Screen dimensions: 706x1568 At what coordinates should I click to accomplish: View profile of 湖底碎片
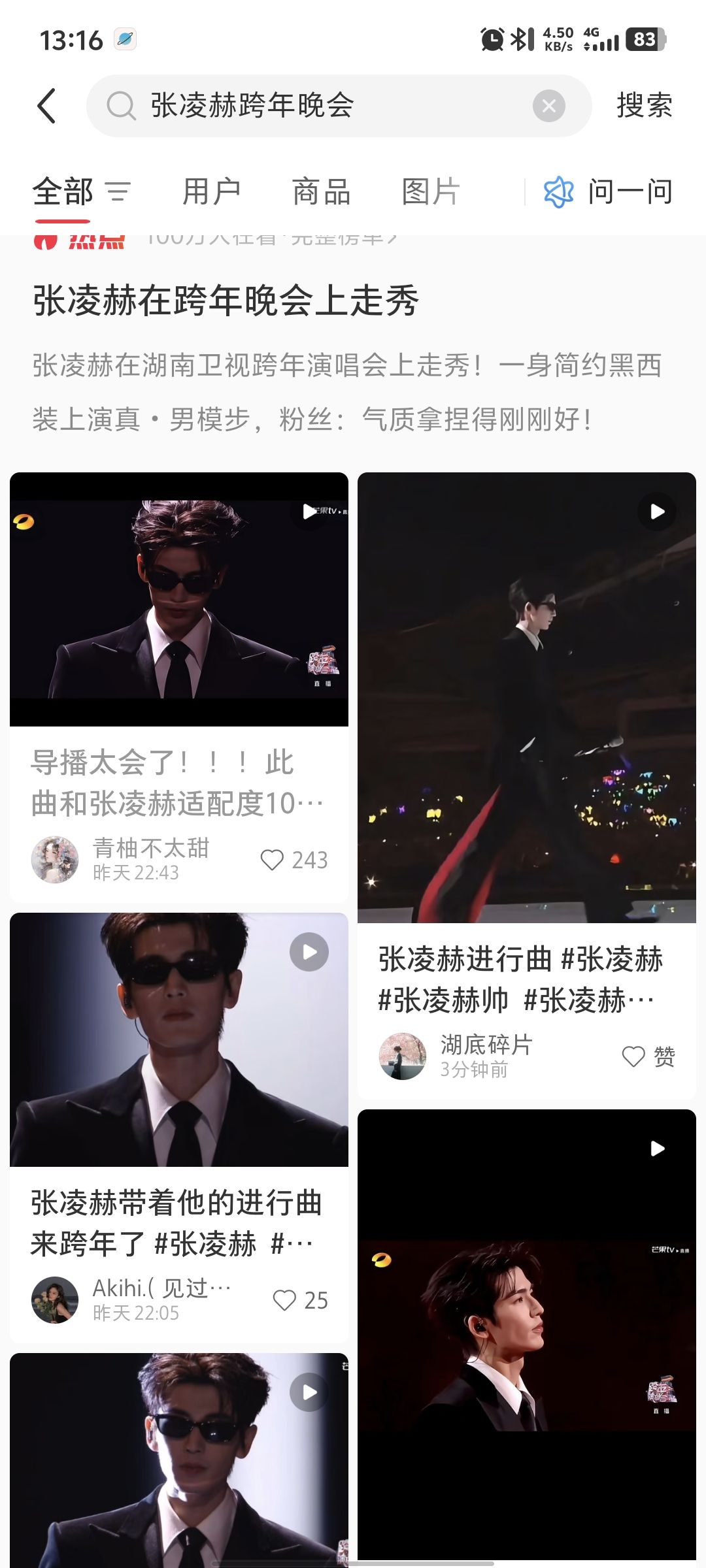point(403,1056)
